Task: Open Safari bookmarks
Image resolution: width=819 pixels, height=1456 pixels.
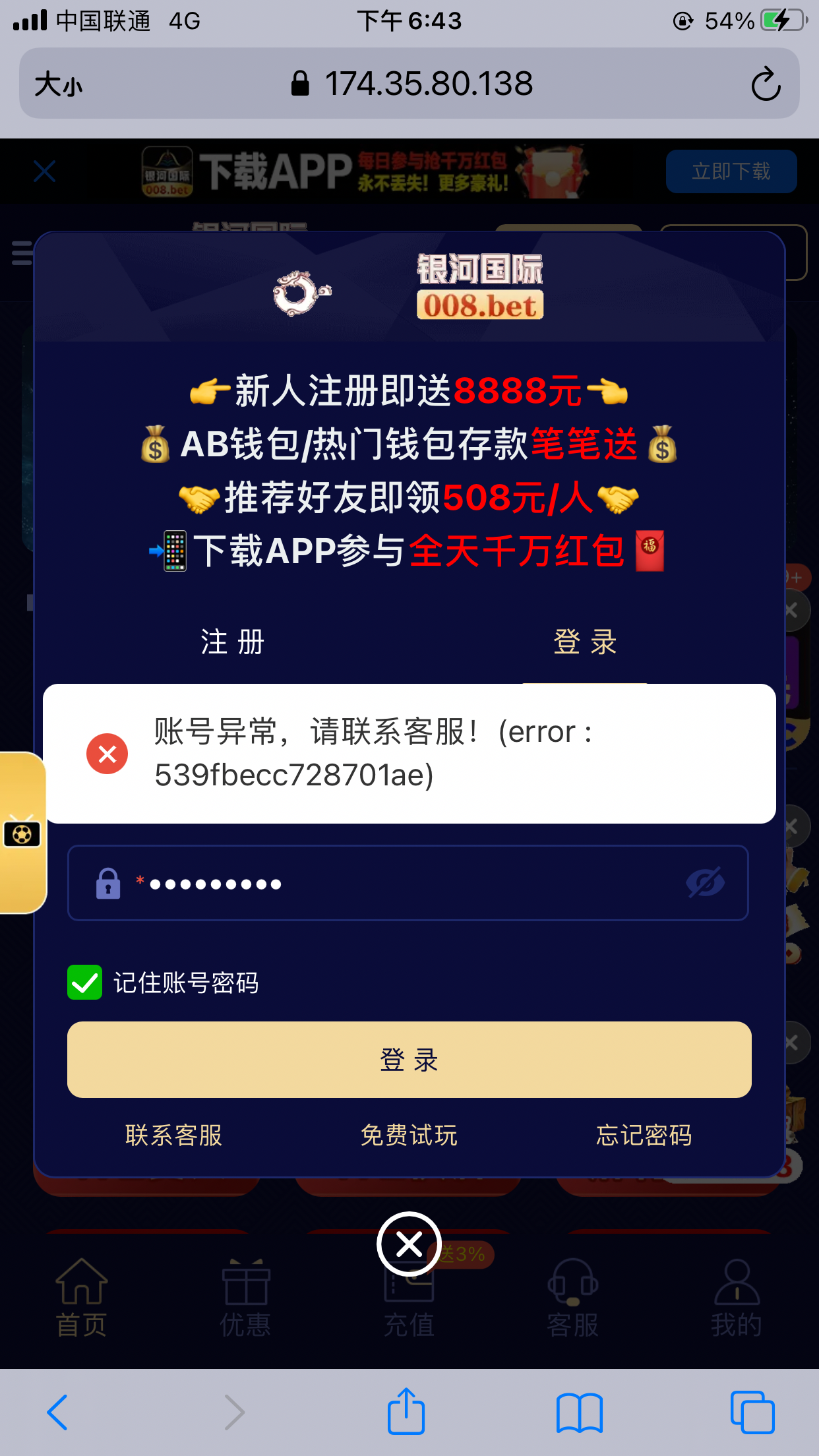Action: (x=579, y=1412)
